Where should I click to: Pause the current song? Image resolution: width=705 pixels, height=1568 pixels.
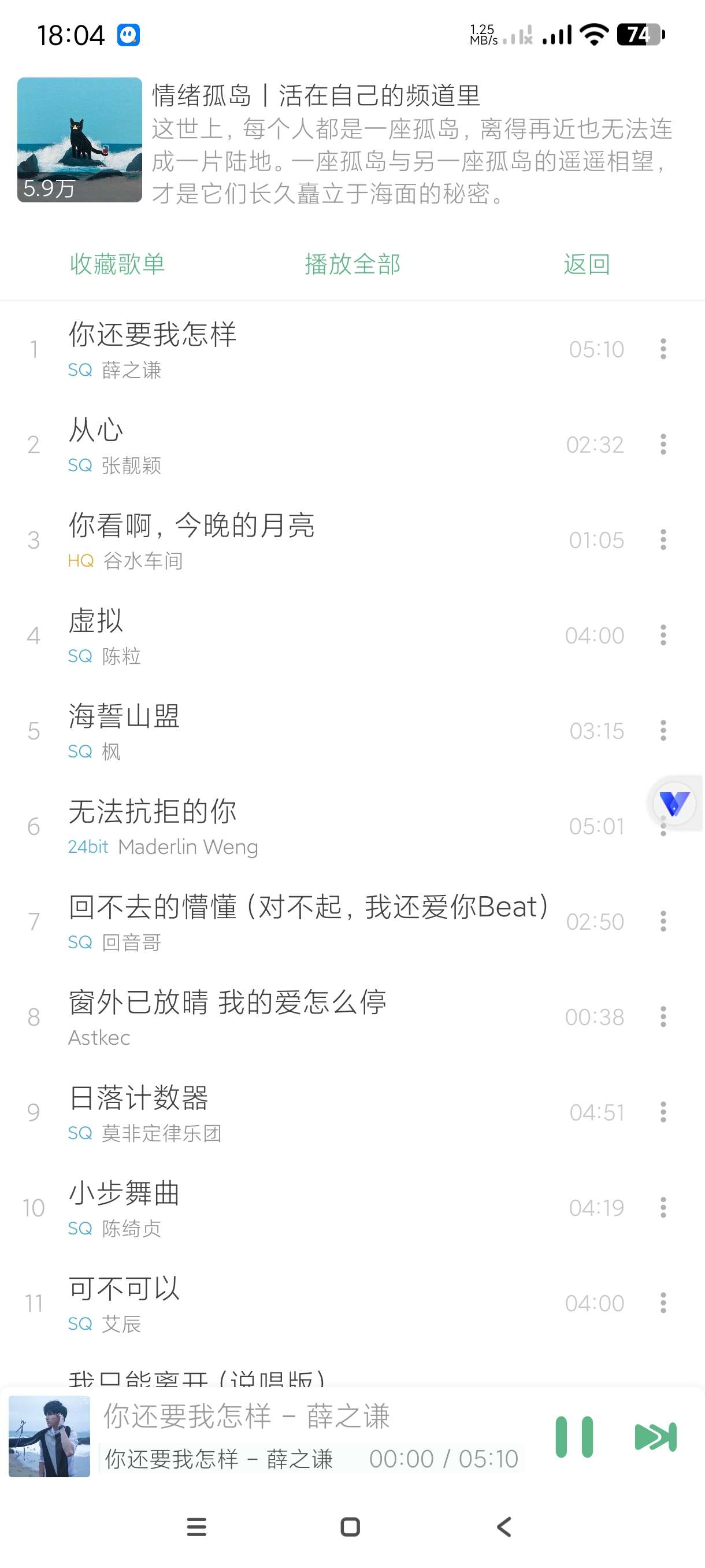574,1437
